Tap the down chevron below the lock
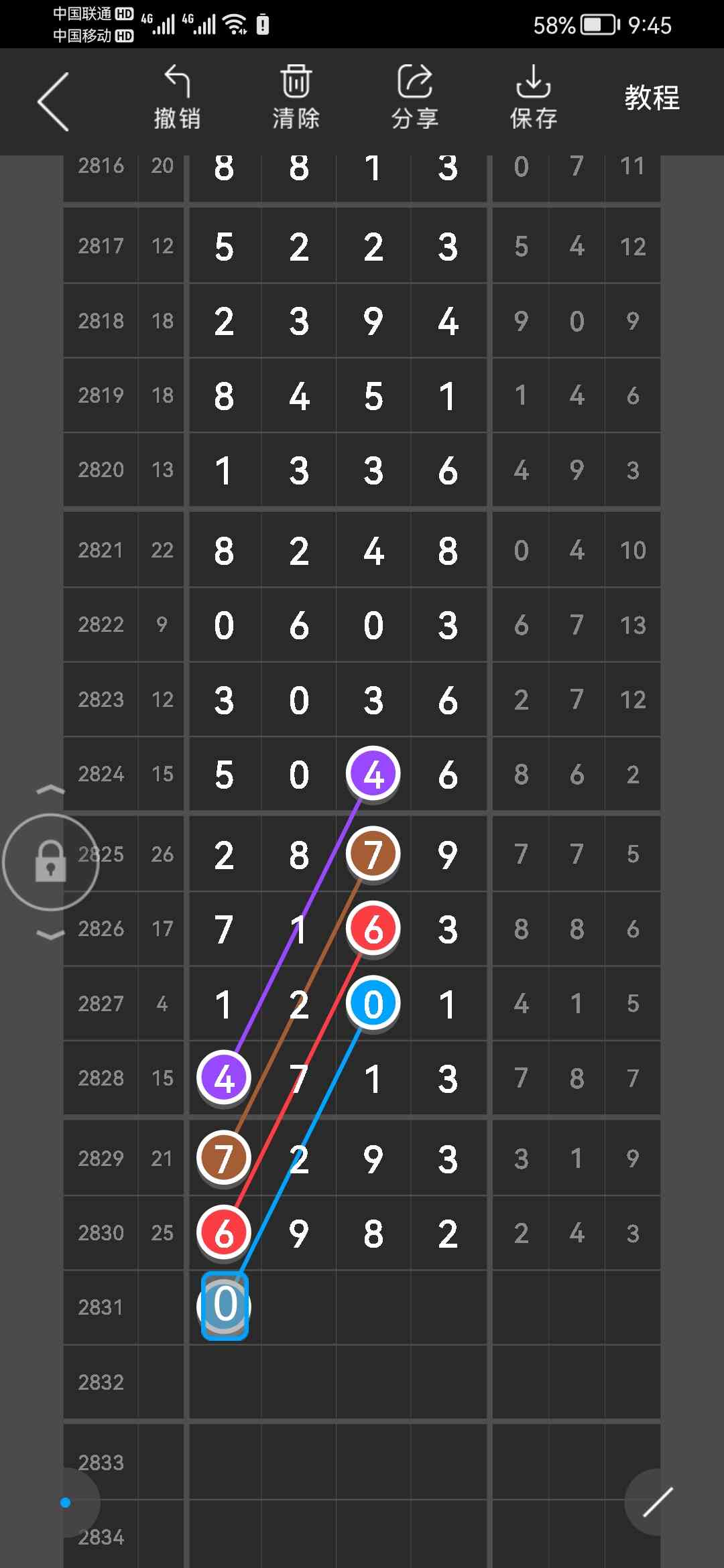724x1568 pixels. pos(50,934)
